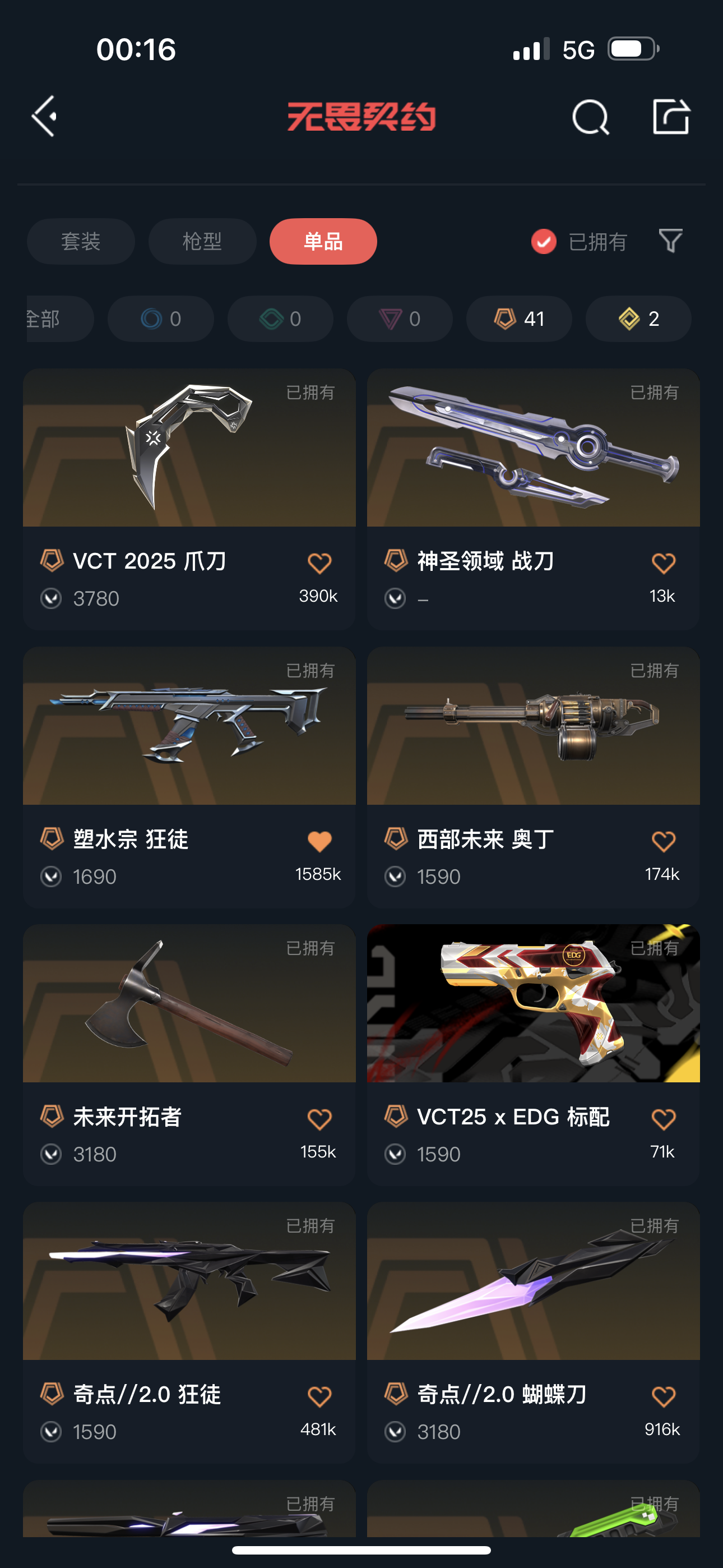Uncheck the 已拥有 filter checkbox
The image size is (723, 1568).
click(544, 242)
